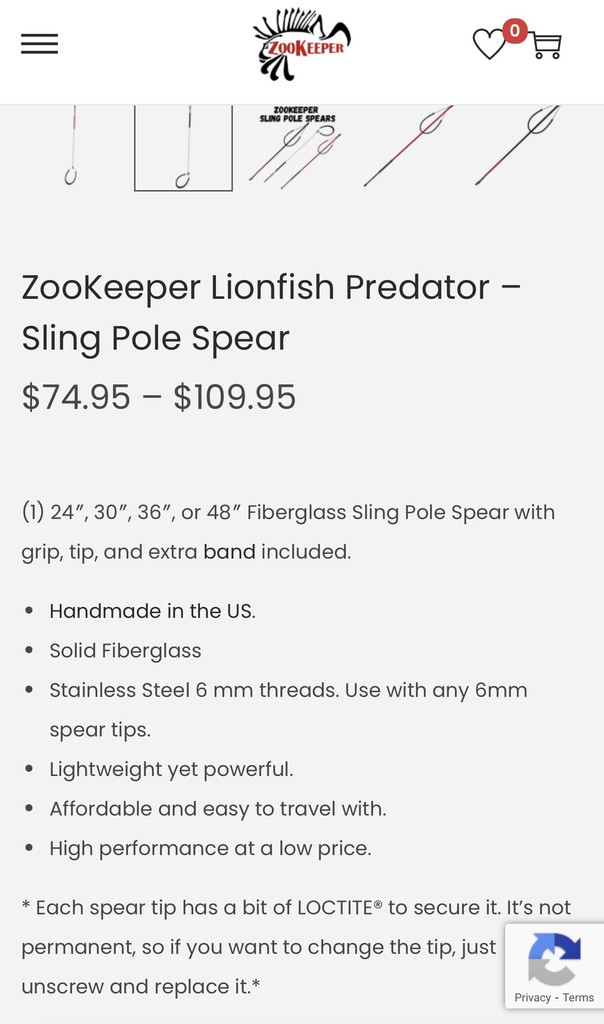Screen dimensions: 604x1024
Task: Select the fourth thumbnail with red spear
Action: 408,147
